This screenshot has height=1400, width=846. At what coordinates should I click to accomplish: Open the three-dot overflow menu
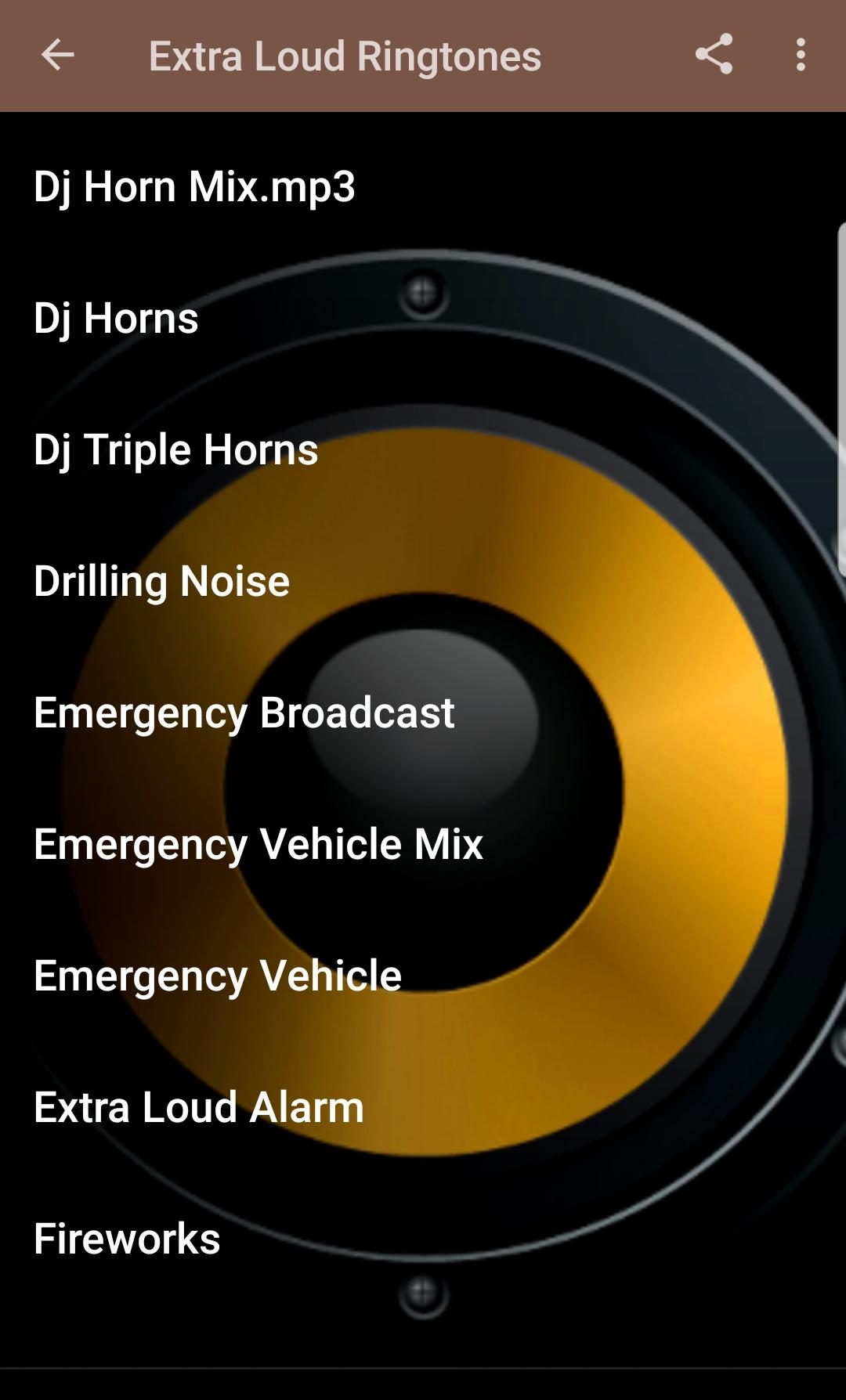800,55
